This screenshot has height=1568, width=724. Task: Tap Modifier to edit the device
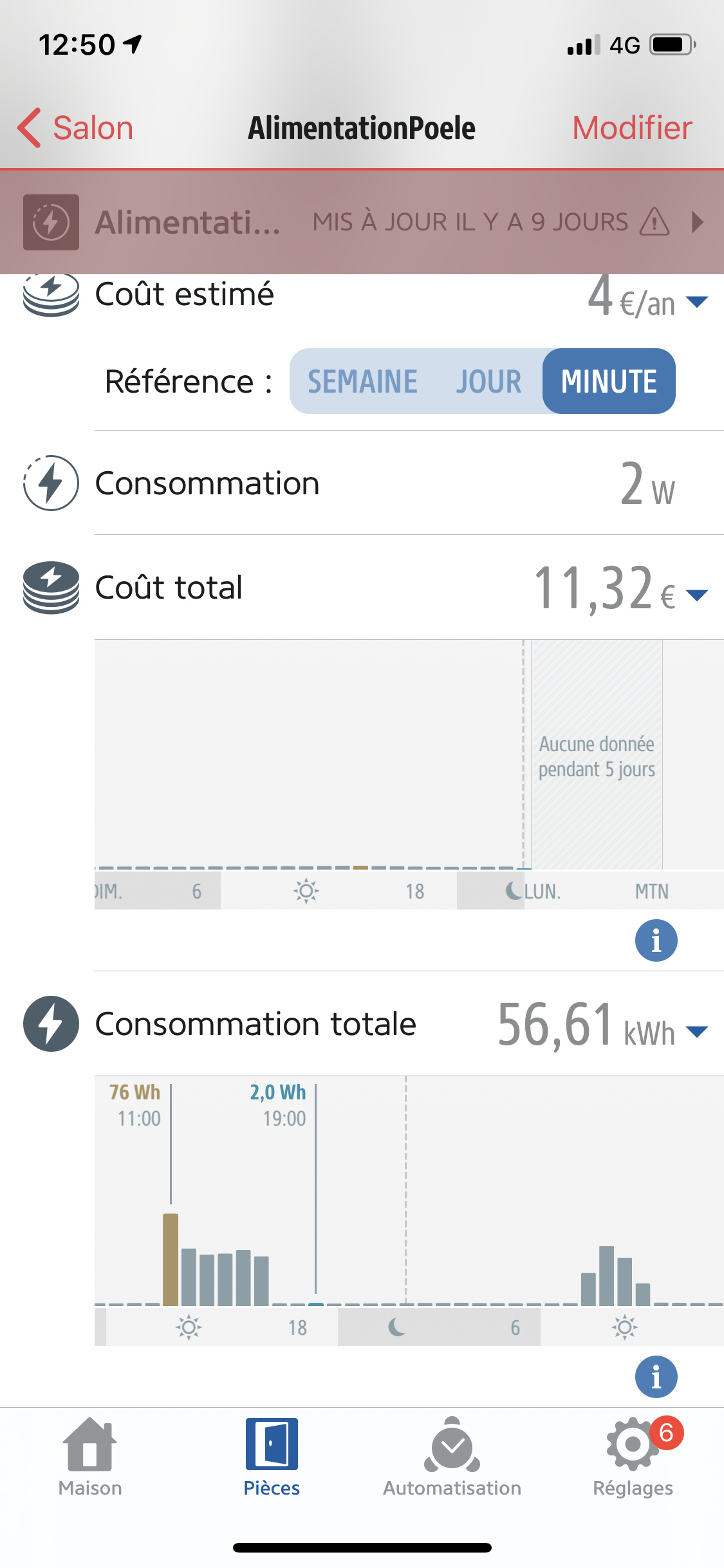(x=632, y=127)
